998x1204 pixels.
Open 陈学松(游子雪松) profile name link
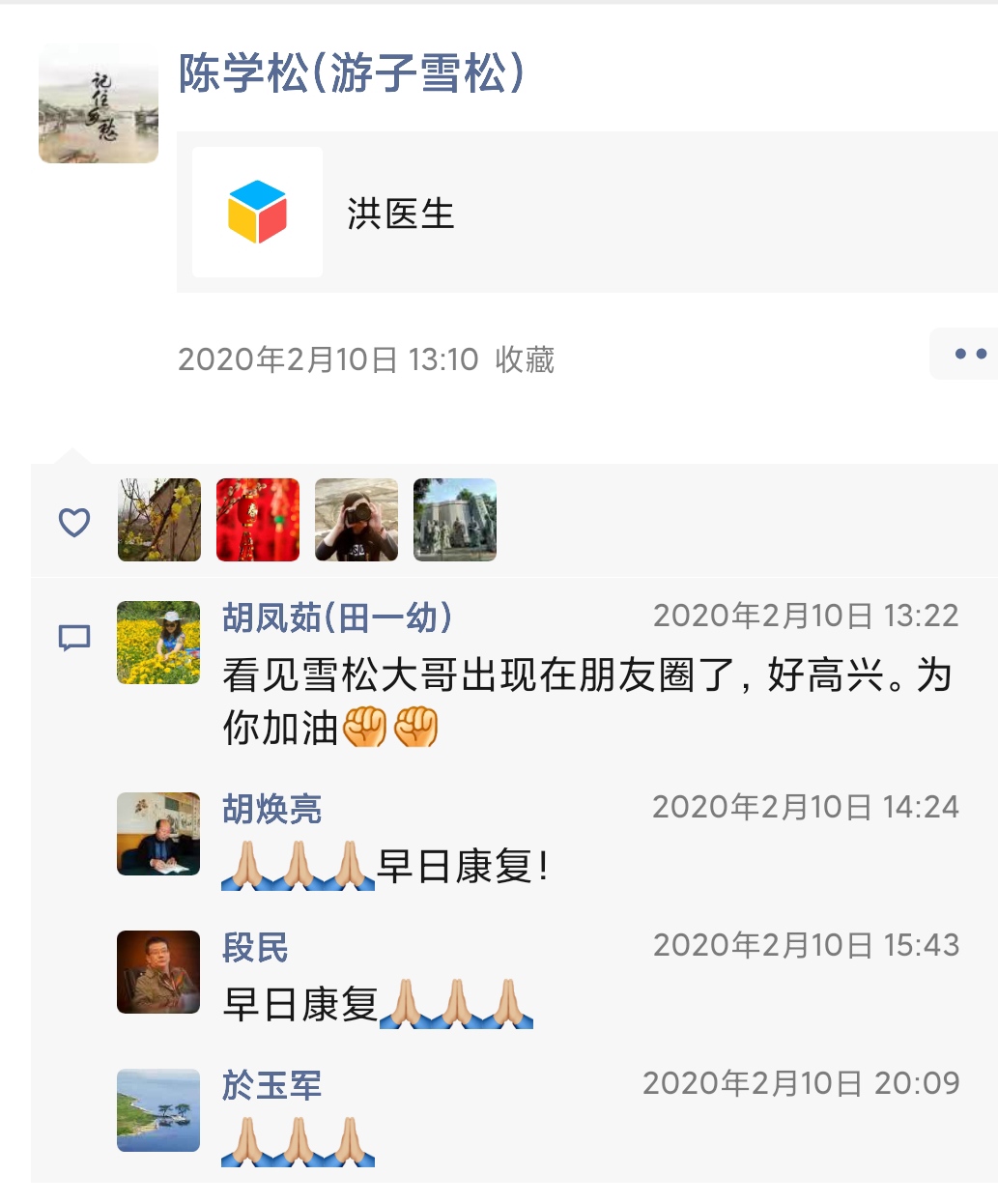[351, 73]
